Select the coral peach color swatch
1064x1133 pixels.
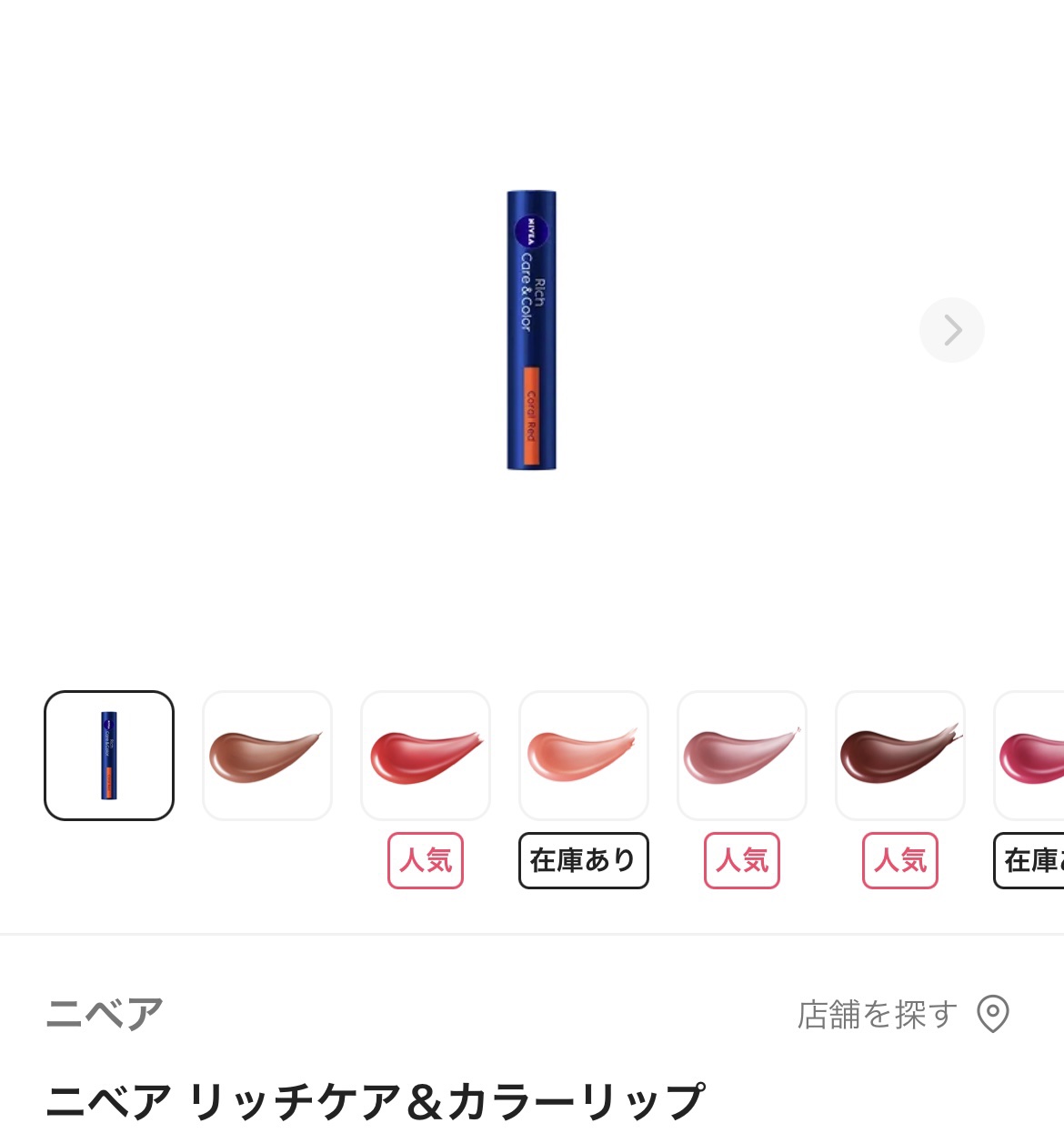[x=584, y=756]
